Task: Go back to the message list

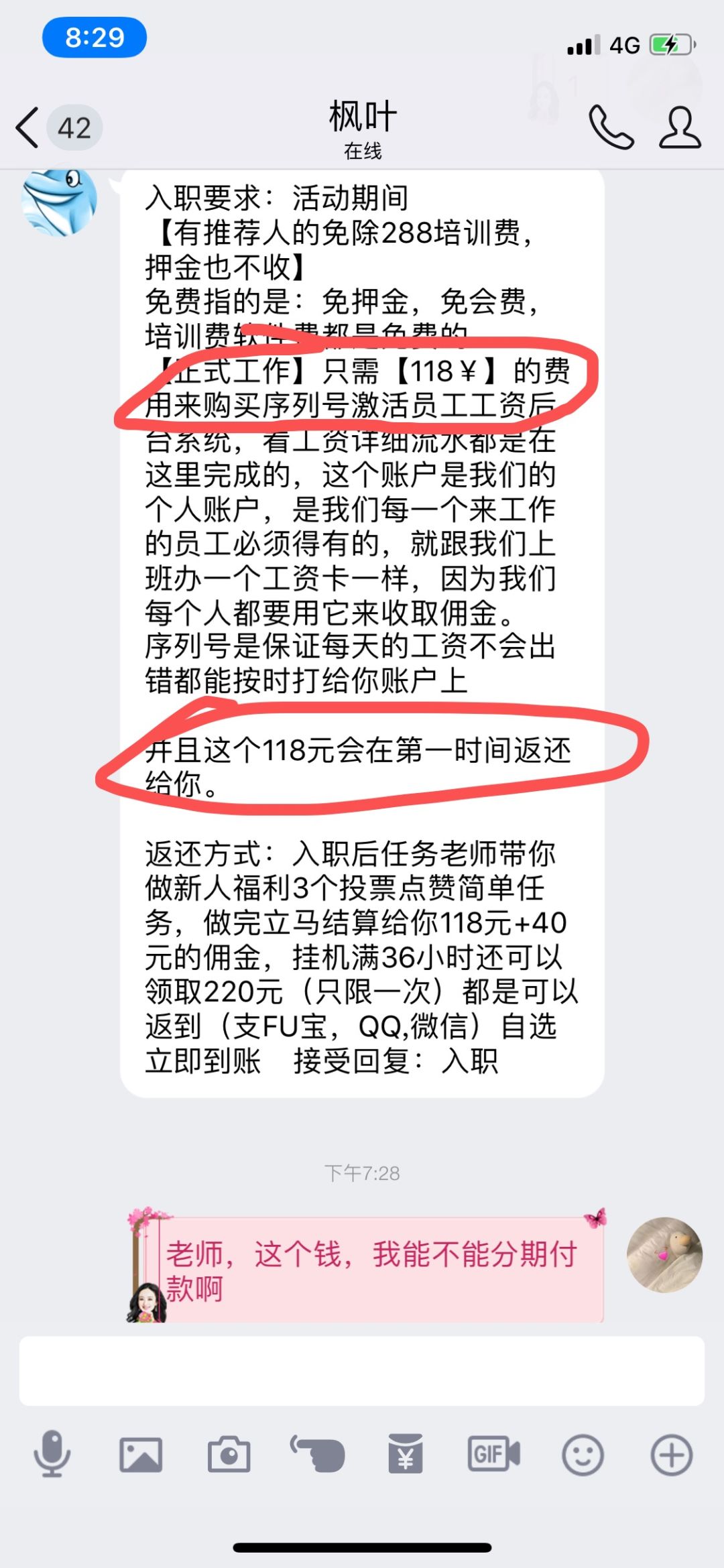Action: tap(28, 127)
